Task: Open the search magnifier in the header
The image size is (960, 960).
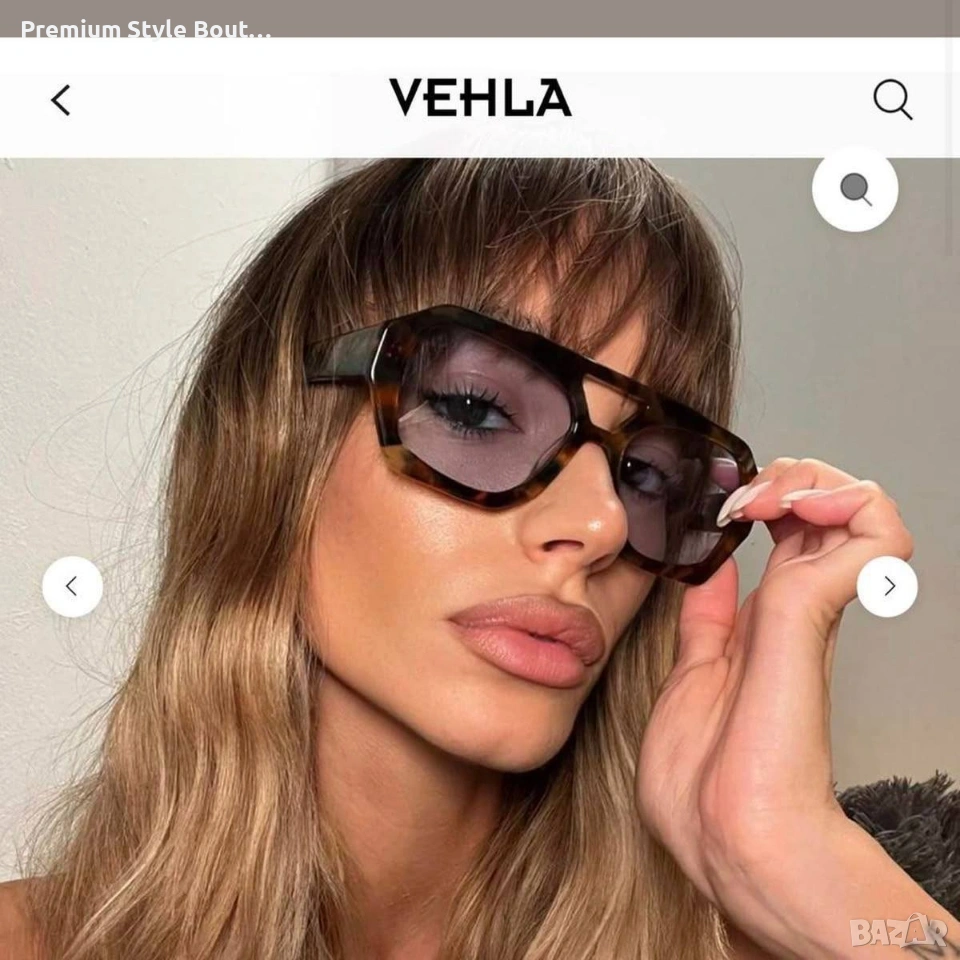Action: [x=892, y=100]
